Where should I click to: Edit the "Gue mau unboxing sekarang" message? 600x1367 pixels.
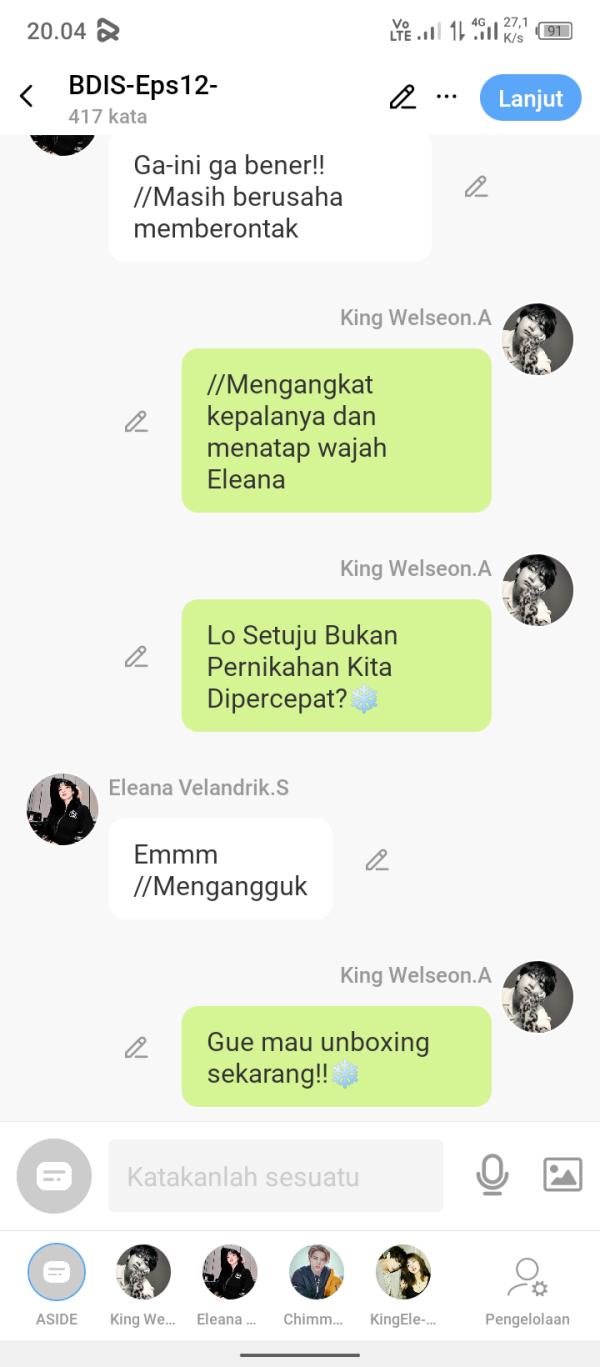coord(136,1048)
